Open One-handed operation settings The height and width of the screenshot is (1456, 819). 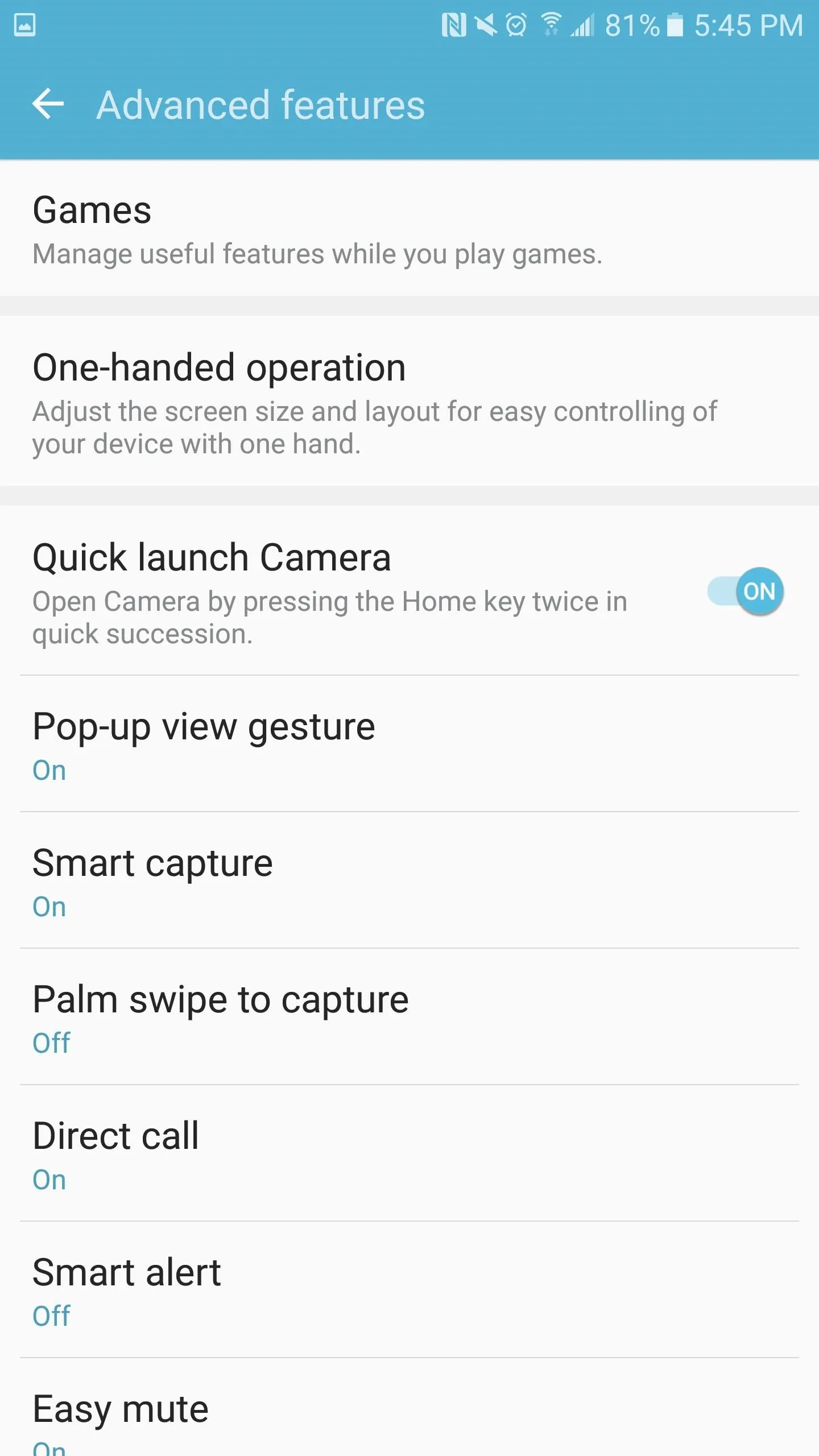409,401
